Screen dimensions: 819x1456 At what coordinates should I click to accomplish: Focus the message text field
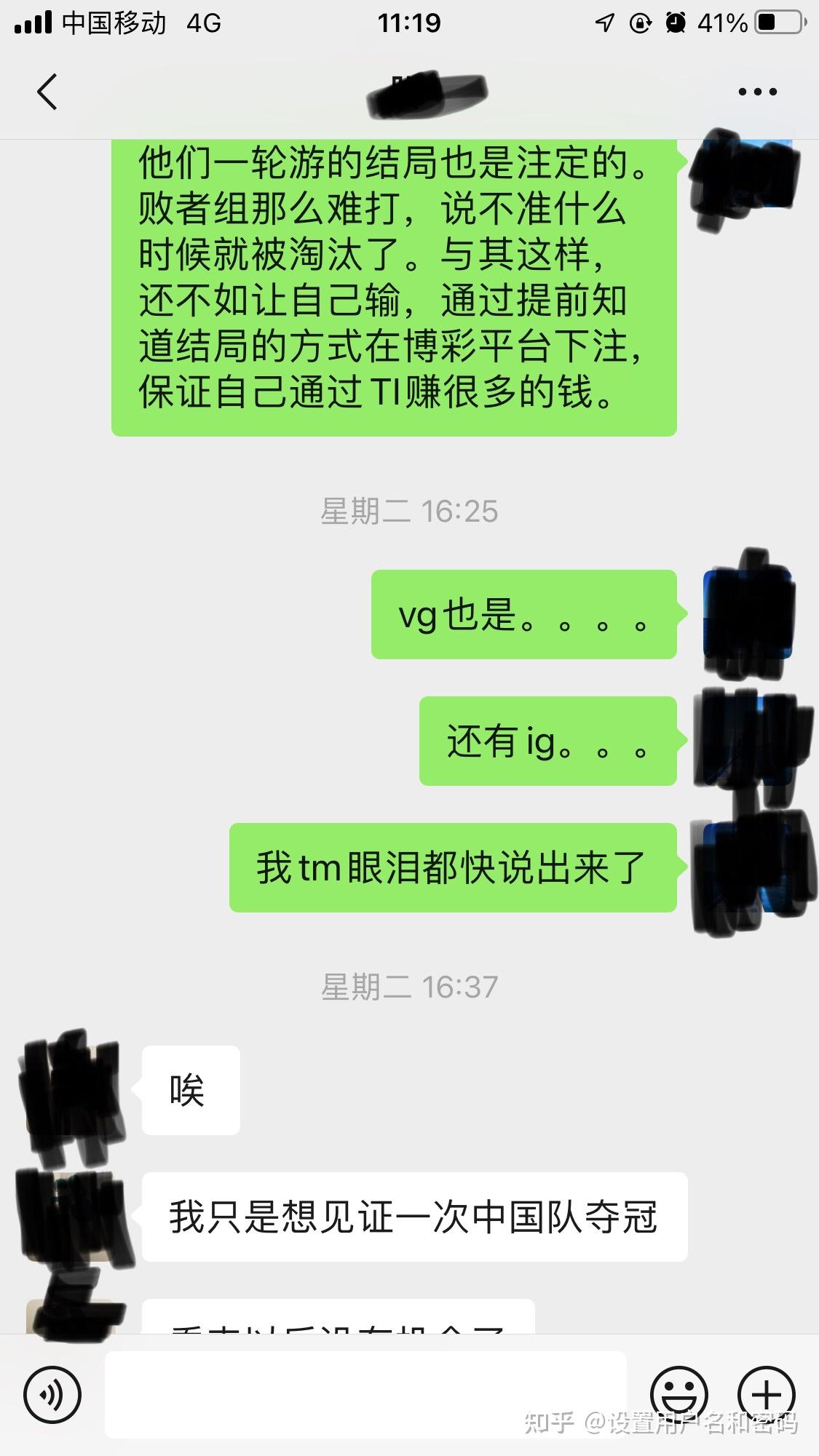coord(365,1393)
